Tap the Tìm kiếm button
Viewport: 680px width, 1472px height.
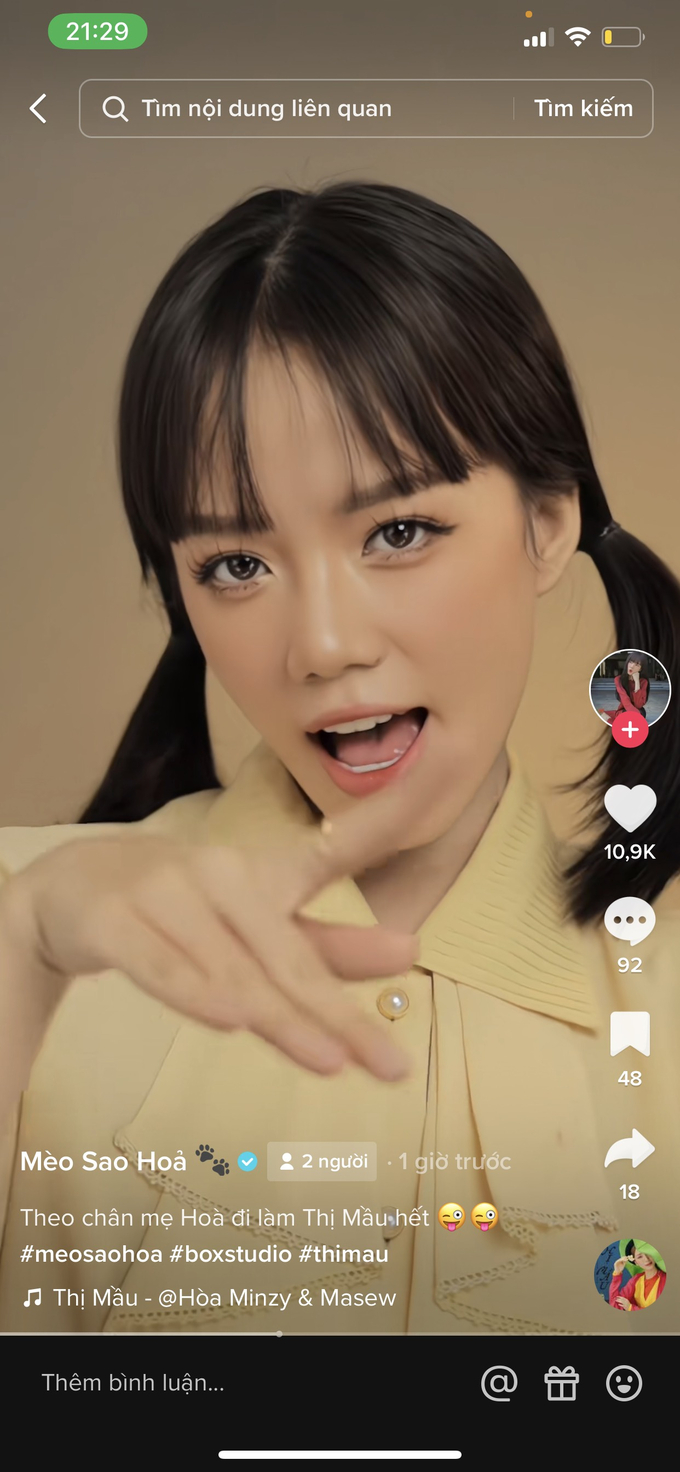point(583,108)
